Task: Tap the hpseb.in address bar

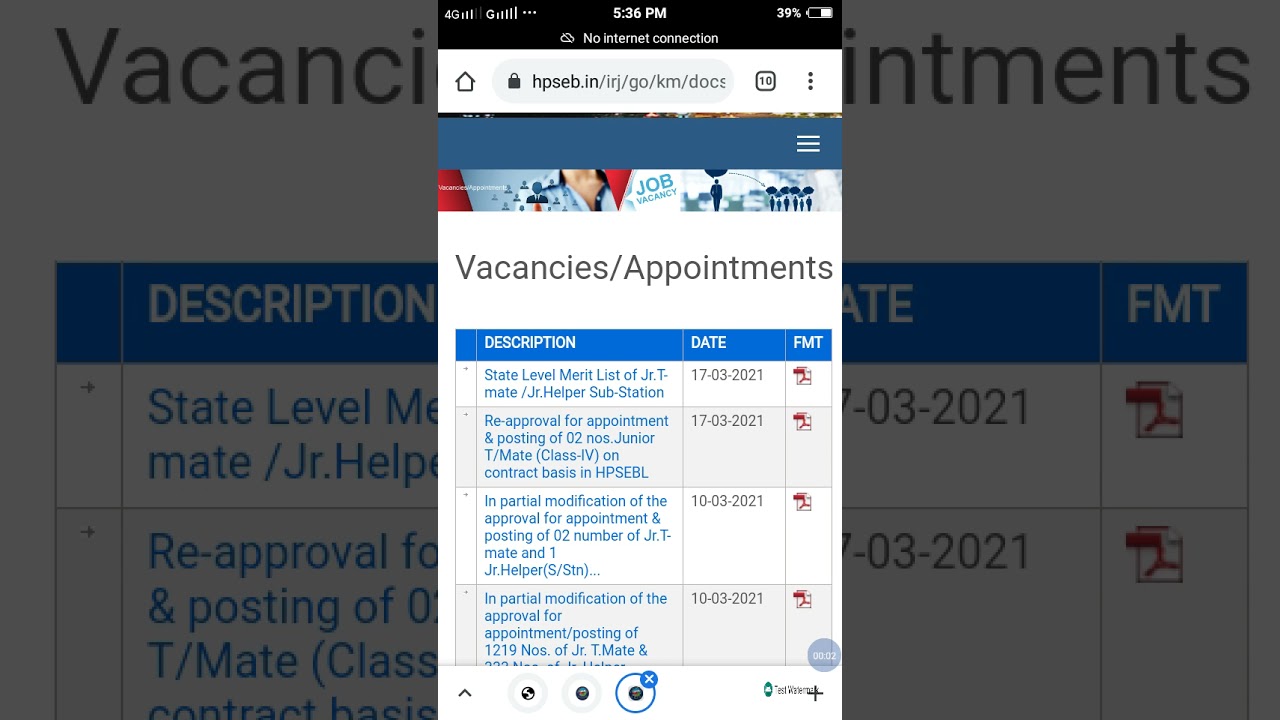Action: click(x=613, y=82)
